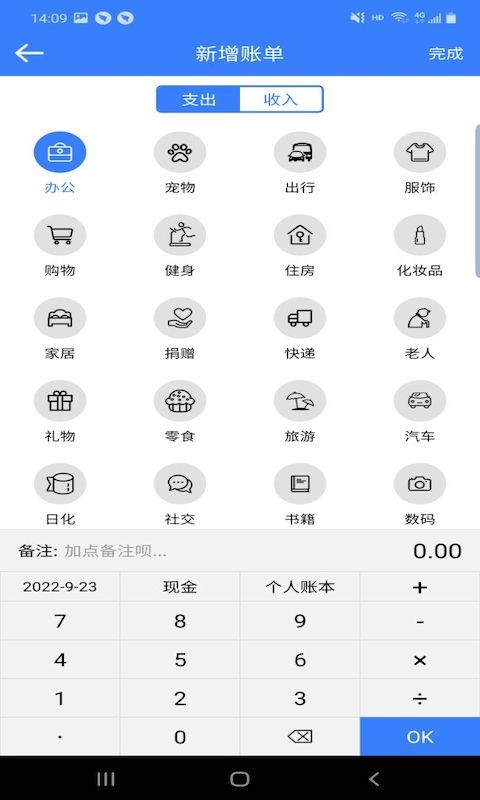
Task: Choose the 化妆品 category
Action: 420,246
